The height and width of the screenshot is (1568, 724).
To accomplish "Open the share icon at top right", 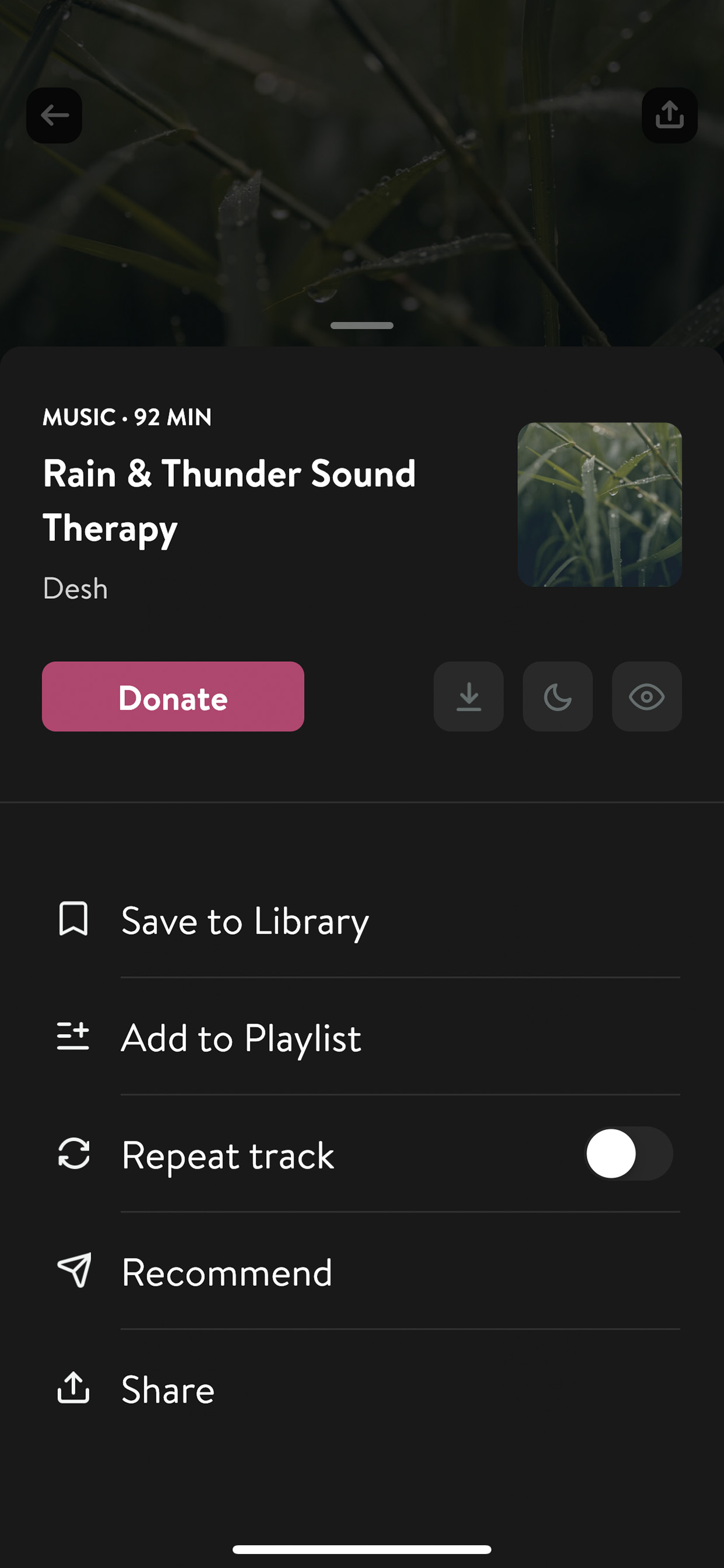I will [669, 115].
